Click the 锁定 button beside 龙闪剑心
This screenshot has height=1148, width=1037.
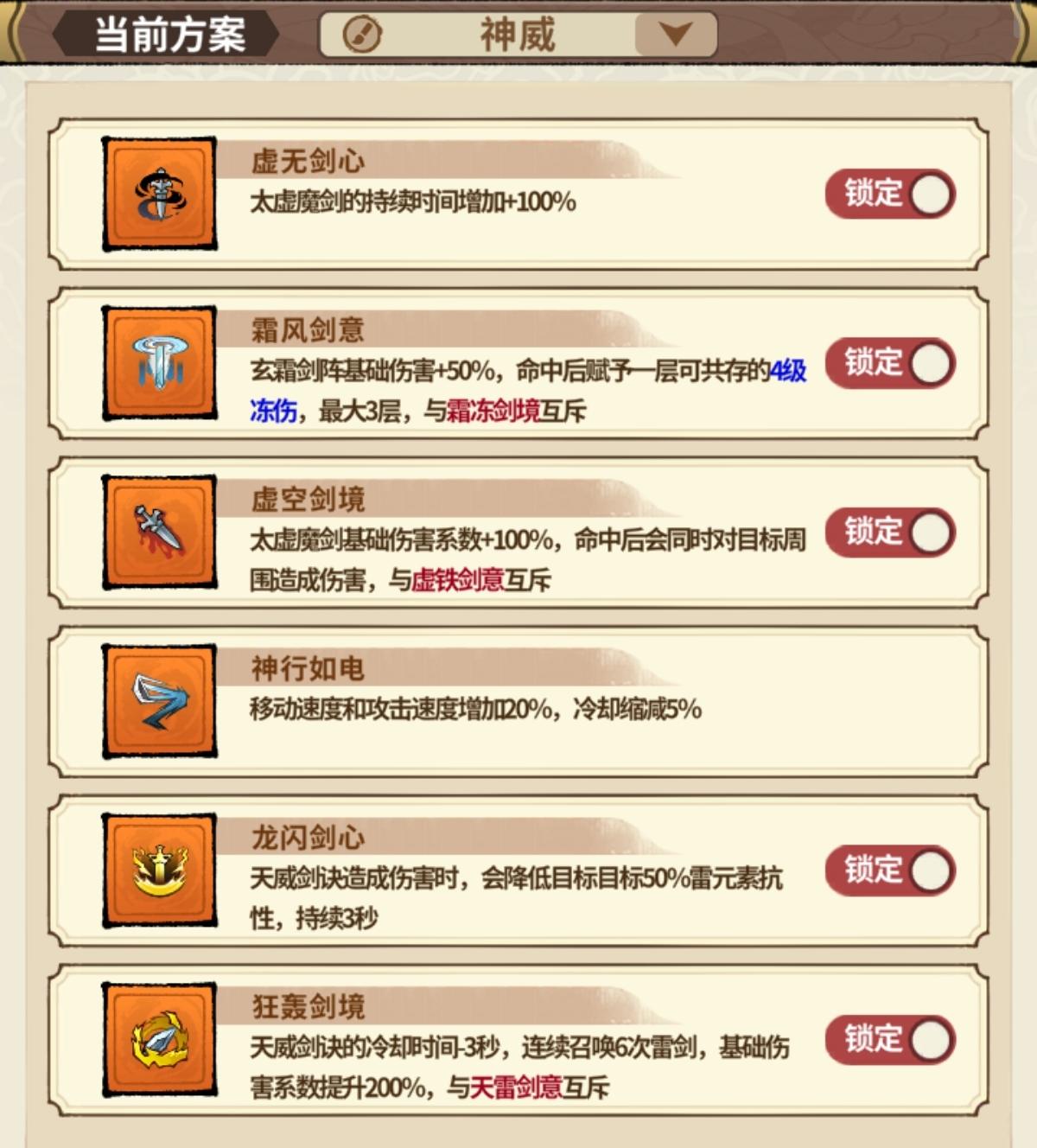coord(888,871)
